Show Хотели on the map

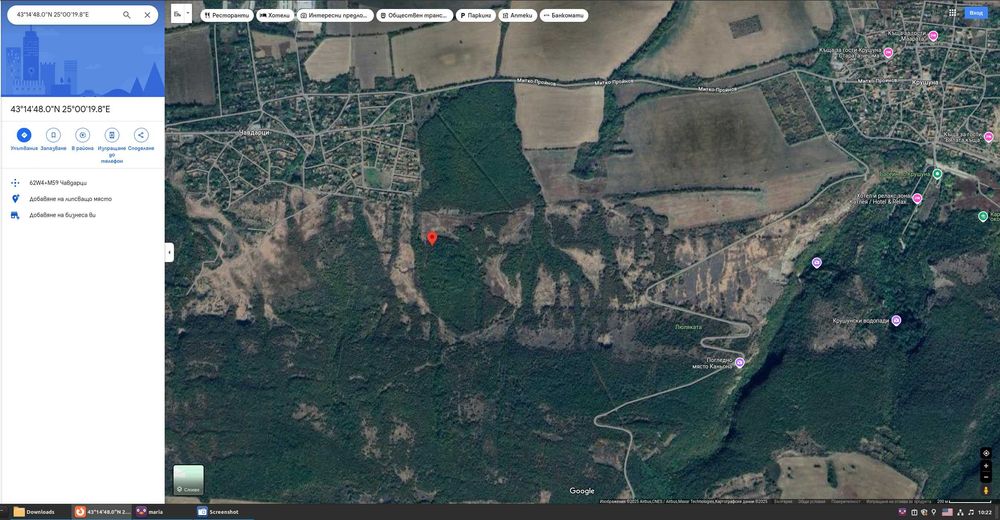tap(274, 16)
